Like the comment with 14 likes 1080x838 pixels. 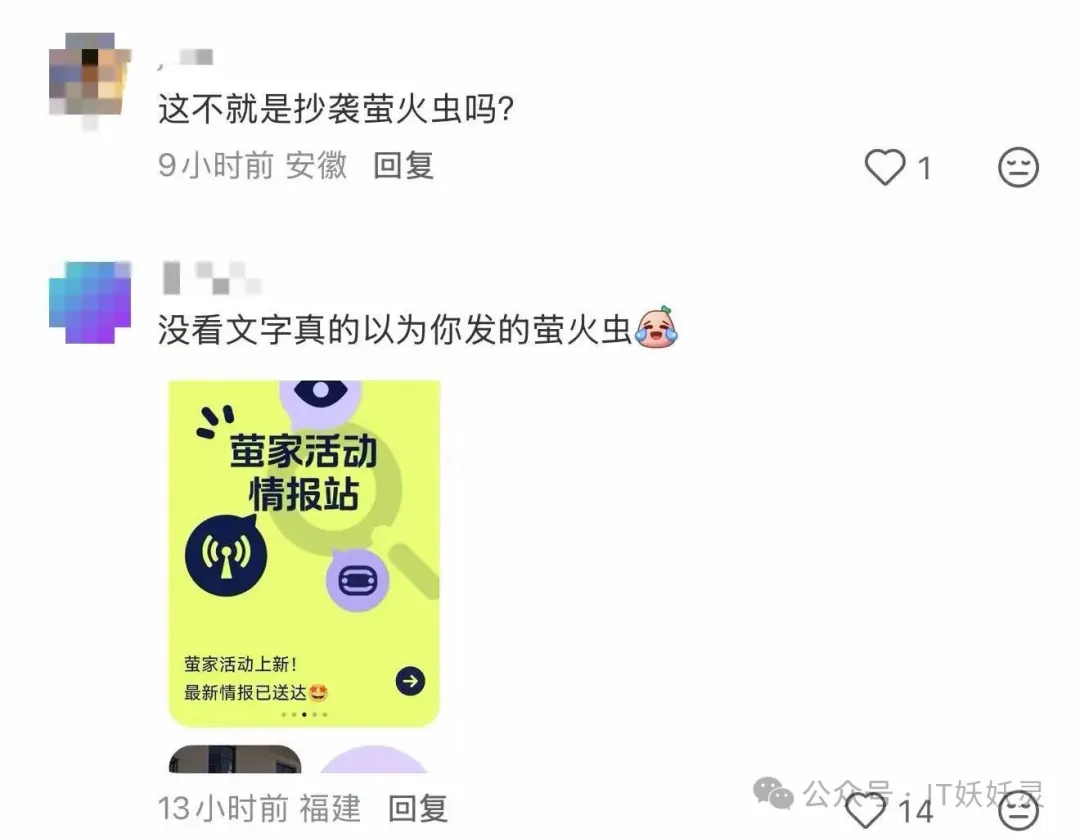click(866, 808)
